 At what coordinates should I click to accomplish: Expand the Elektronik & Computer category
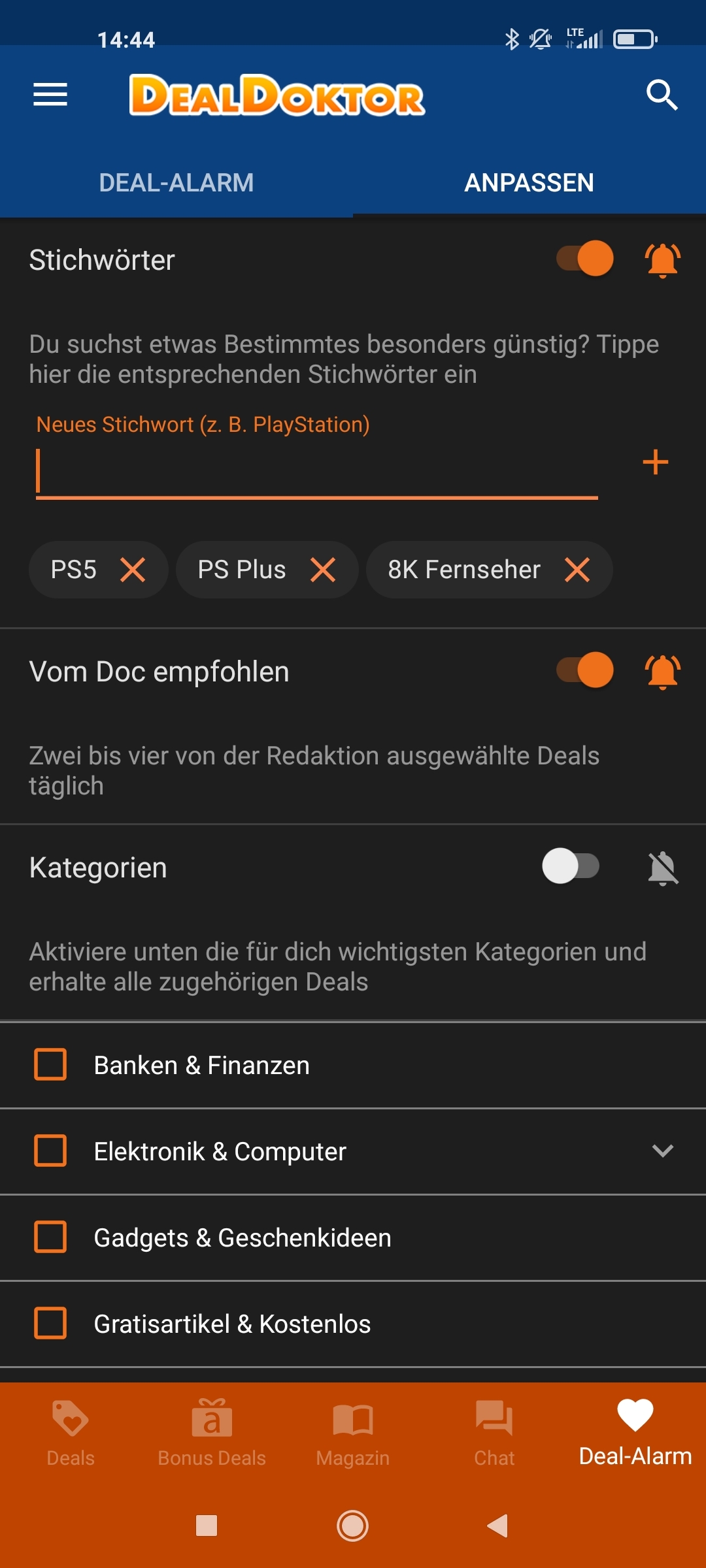[x=663, y=1151]
